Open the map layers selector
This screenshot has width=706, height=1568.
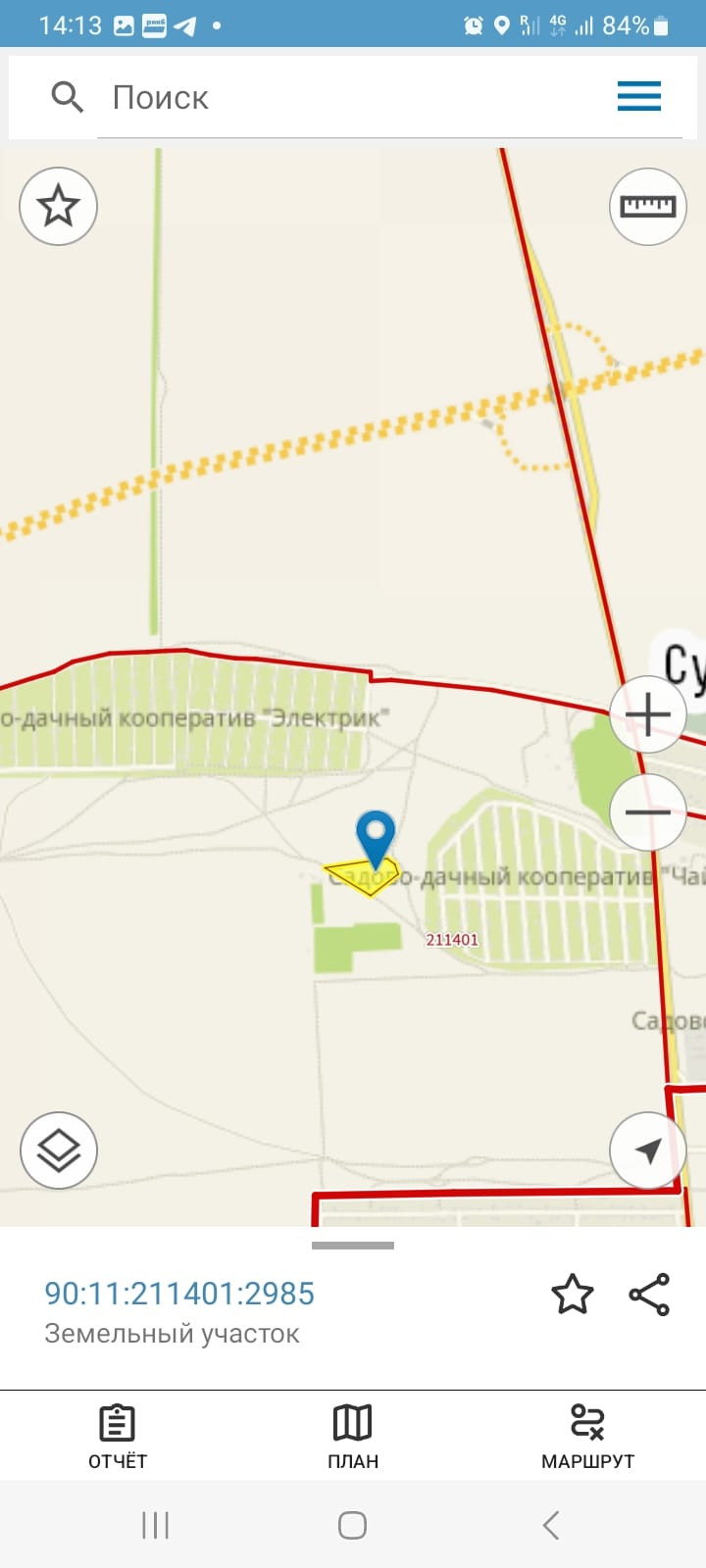point(58,1150)
